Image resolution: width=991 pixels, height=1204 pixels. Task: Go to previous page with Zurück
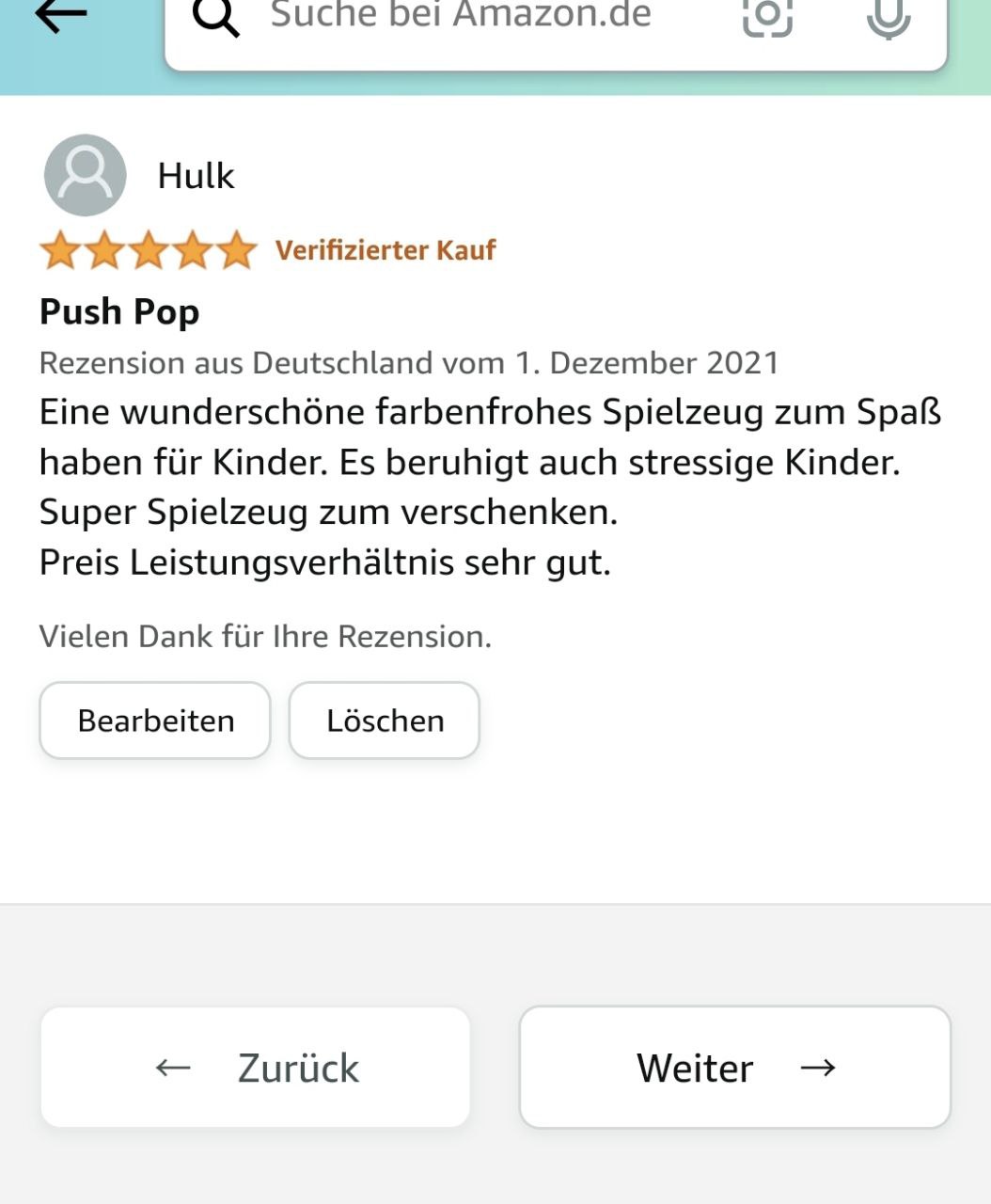tap(255, 1068)
